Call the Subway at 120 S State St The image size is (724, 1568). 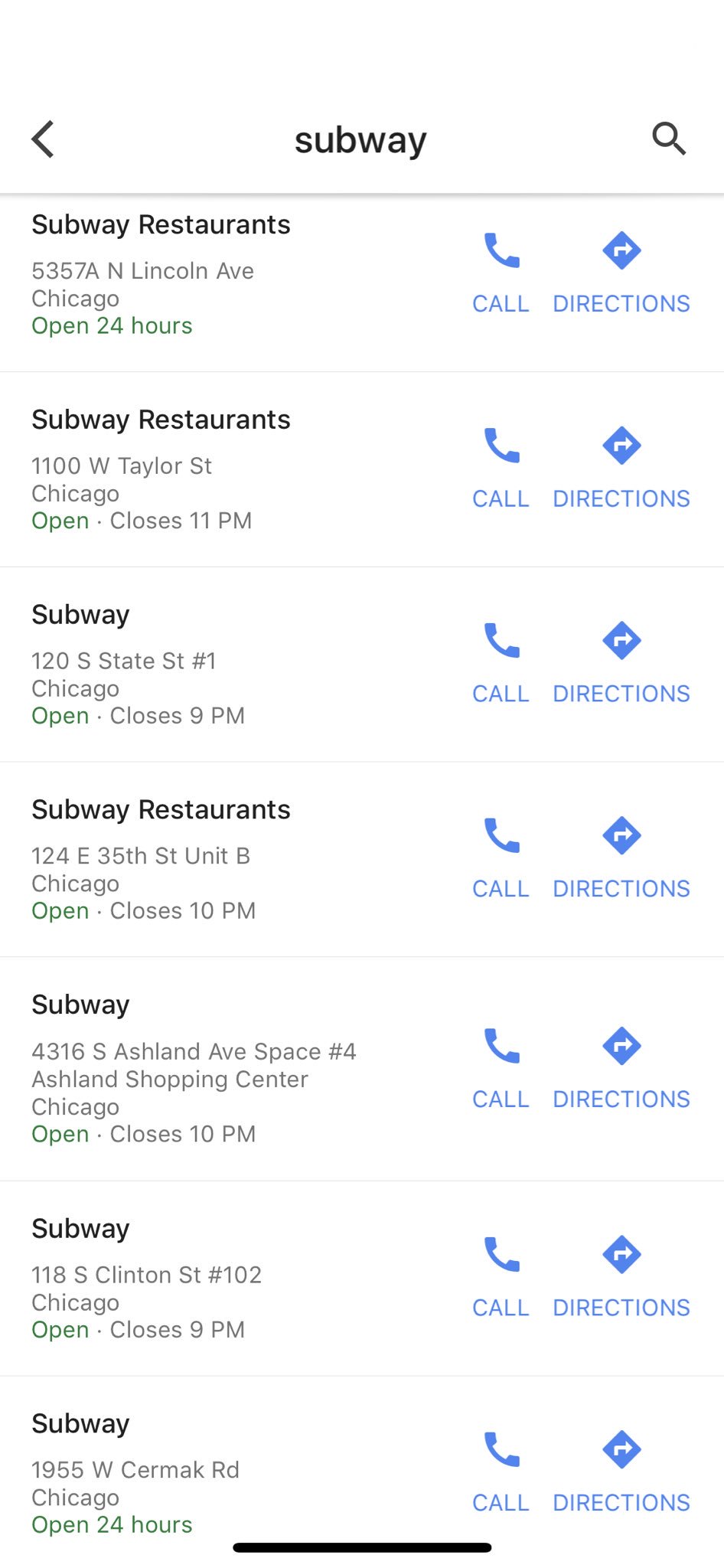coord(501,664)
